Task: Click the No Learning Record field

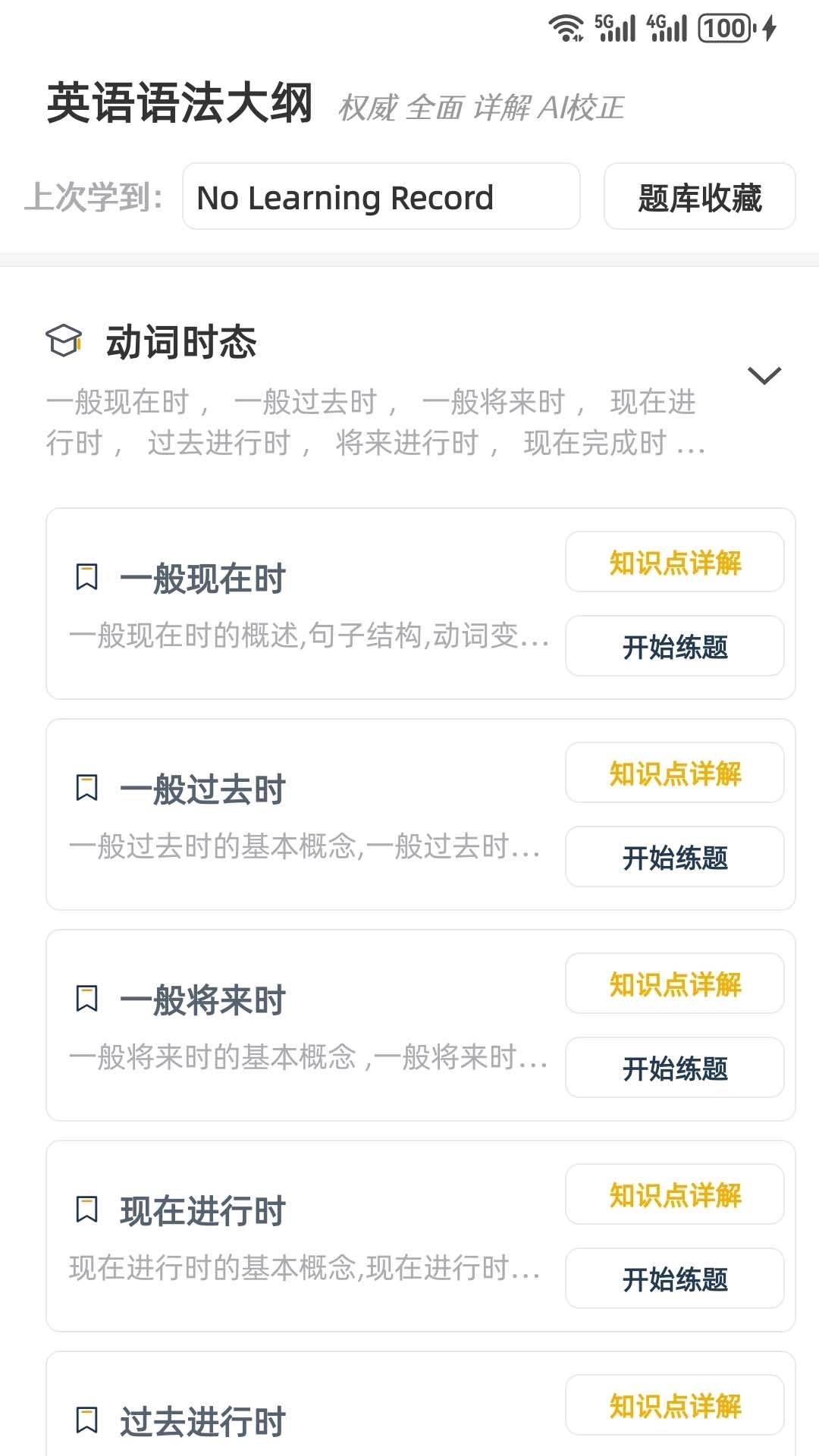Action: click(381, 197)
